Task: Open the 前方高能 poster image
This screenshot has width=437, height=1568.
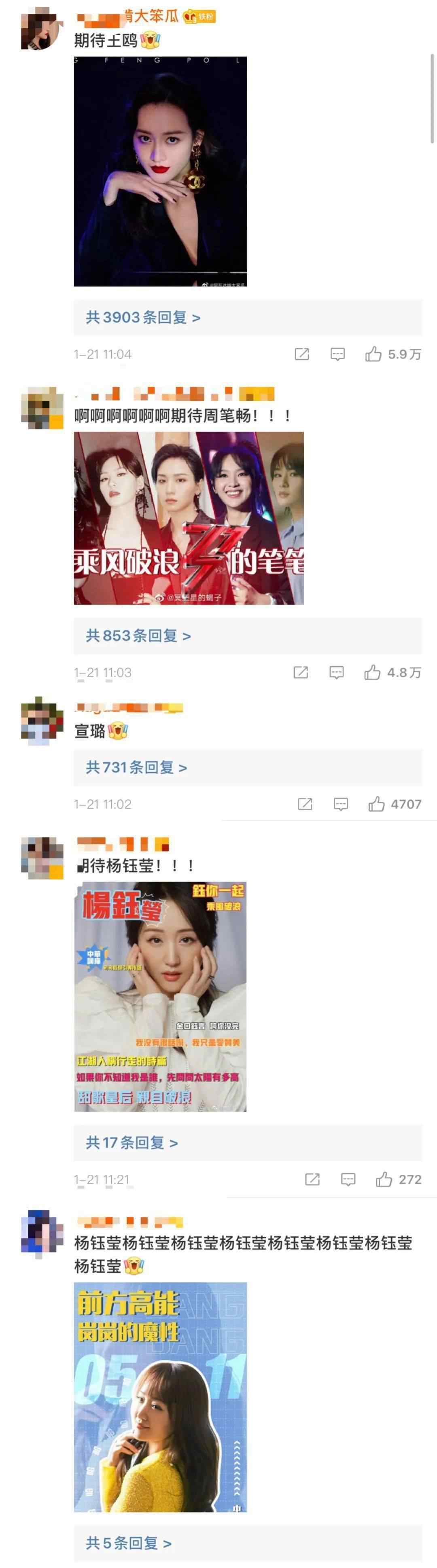Action: click(160, 1396)
